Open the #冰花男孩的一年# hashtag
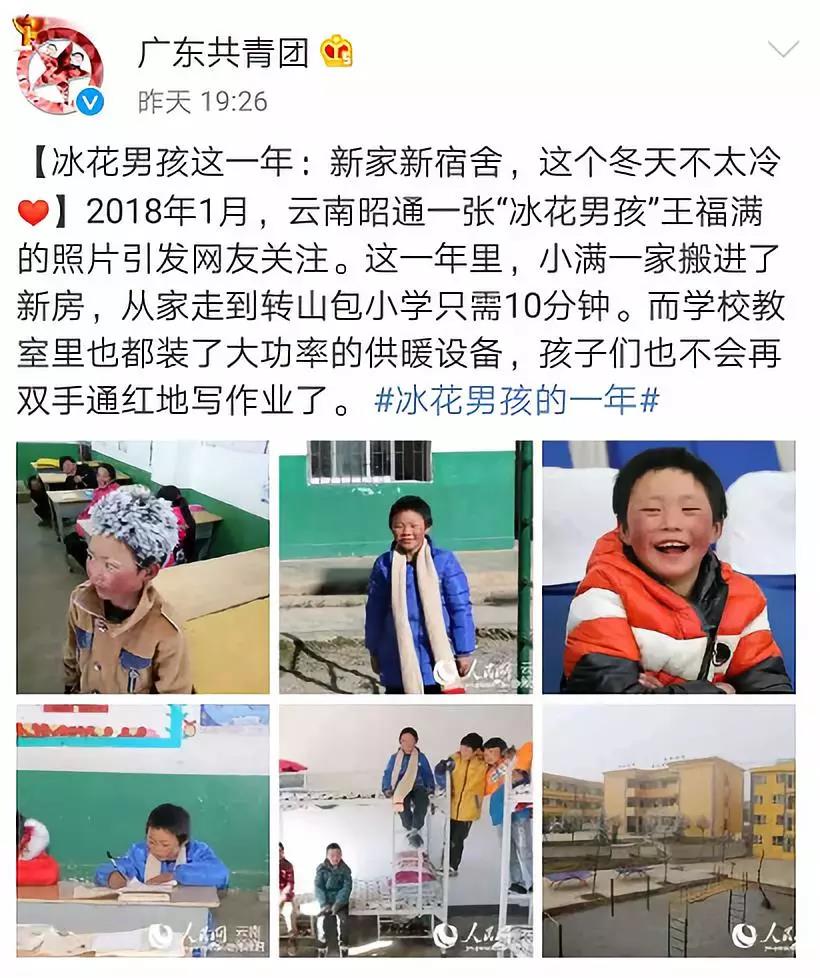The height and width of the screenshot is (978, 820). [517, 400]
